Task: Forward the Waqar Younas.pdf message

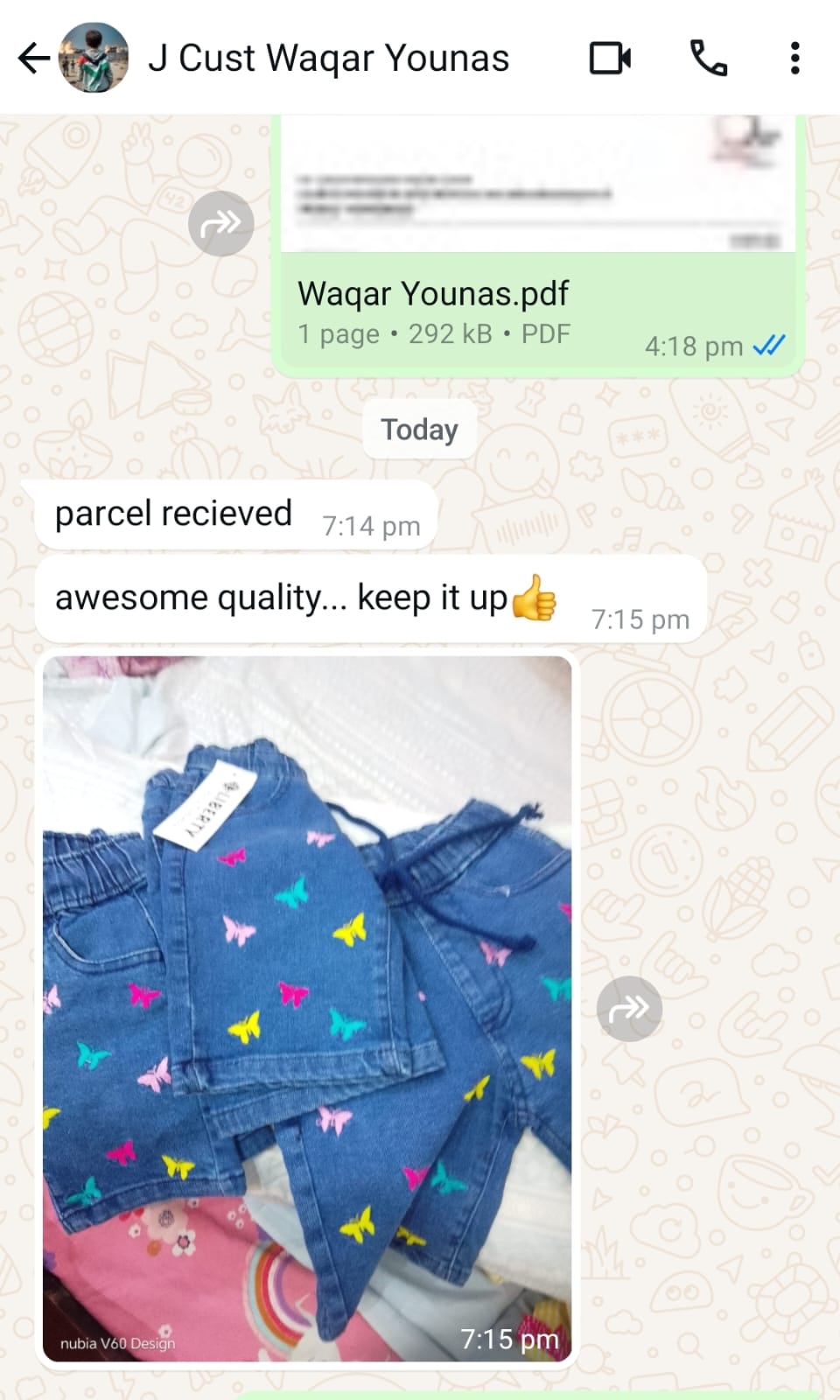Action: (x=220, y=224)
